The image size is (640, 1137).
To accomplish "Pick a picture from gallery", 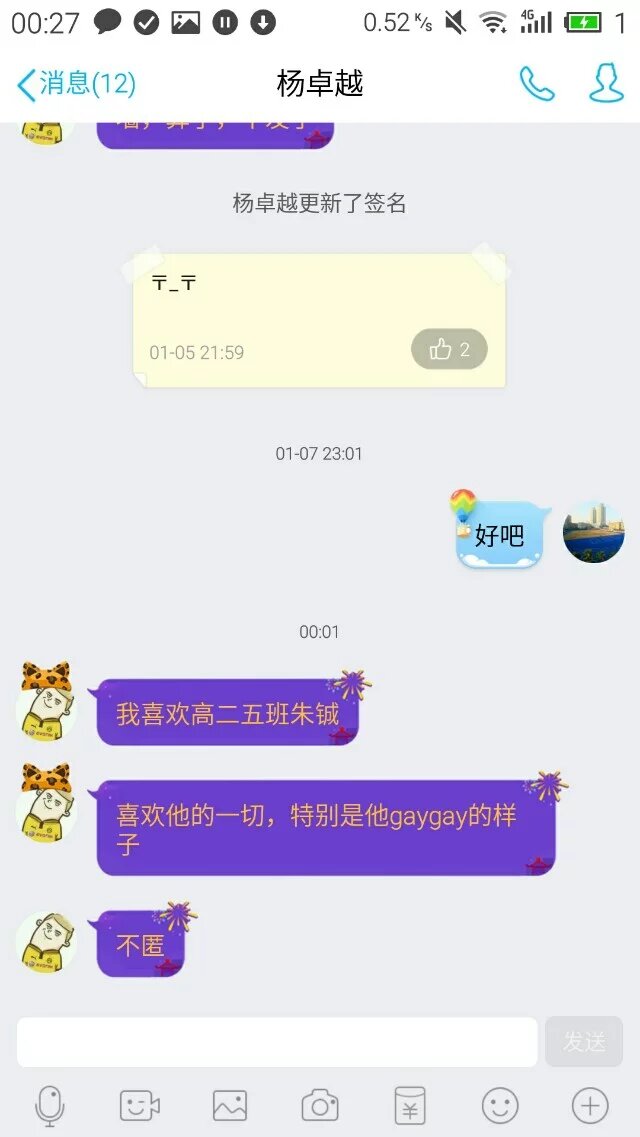I will tap(230, 1105).
